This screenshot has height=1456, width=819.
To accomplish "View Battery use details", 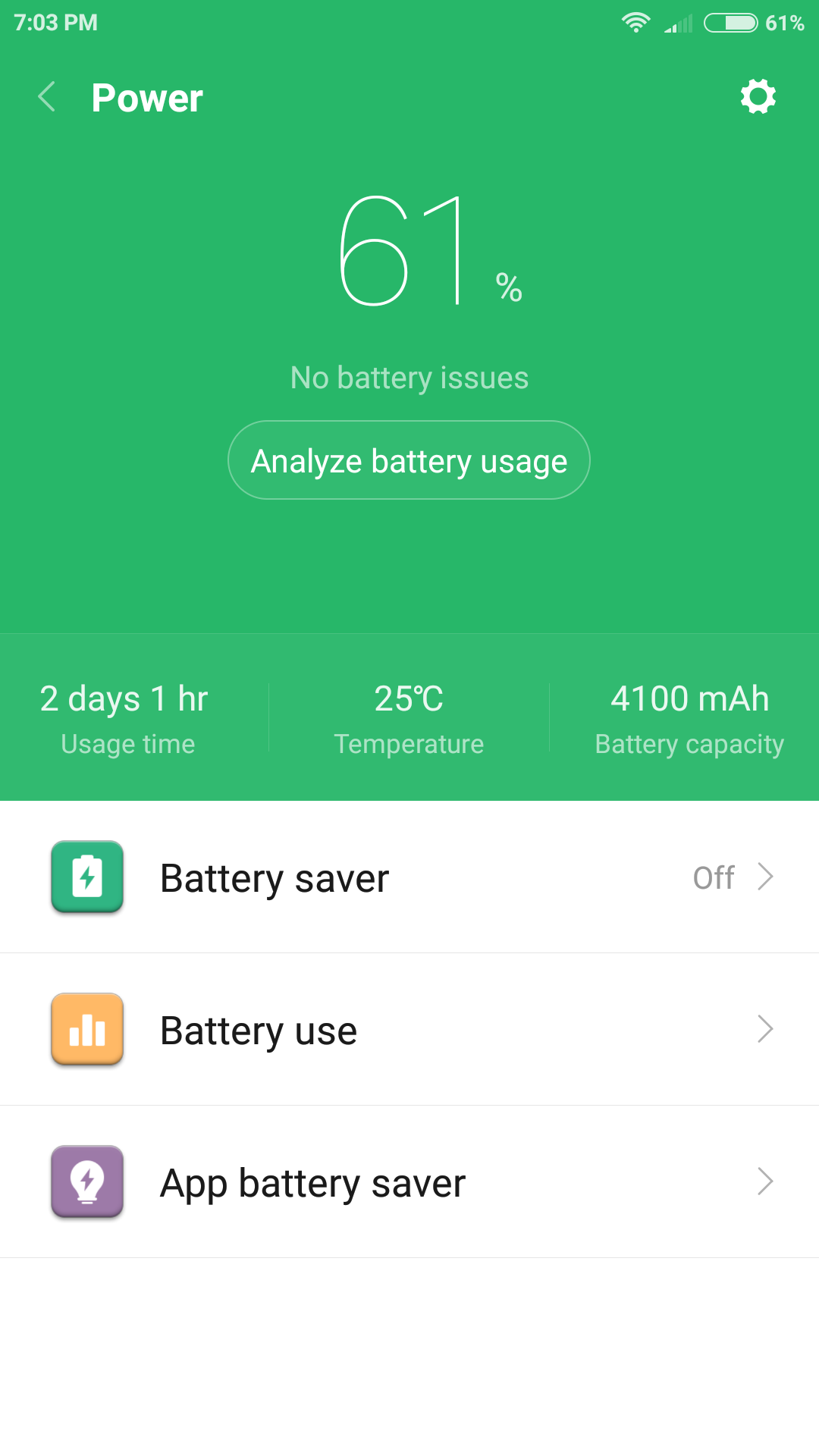I will [x=409, y=1030].
